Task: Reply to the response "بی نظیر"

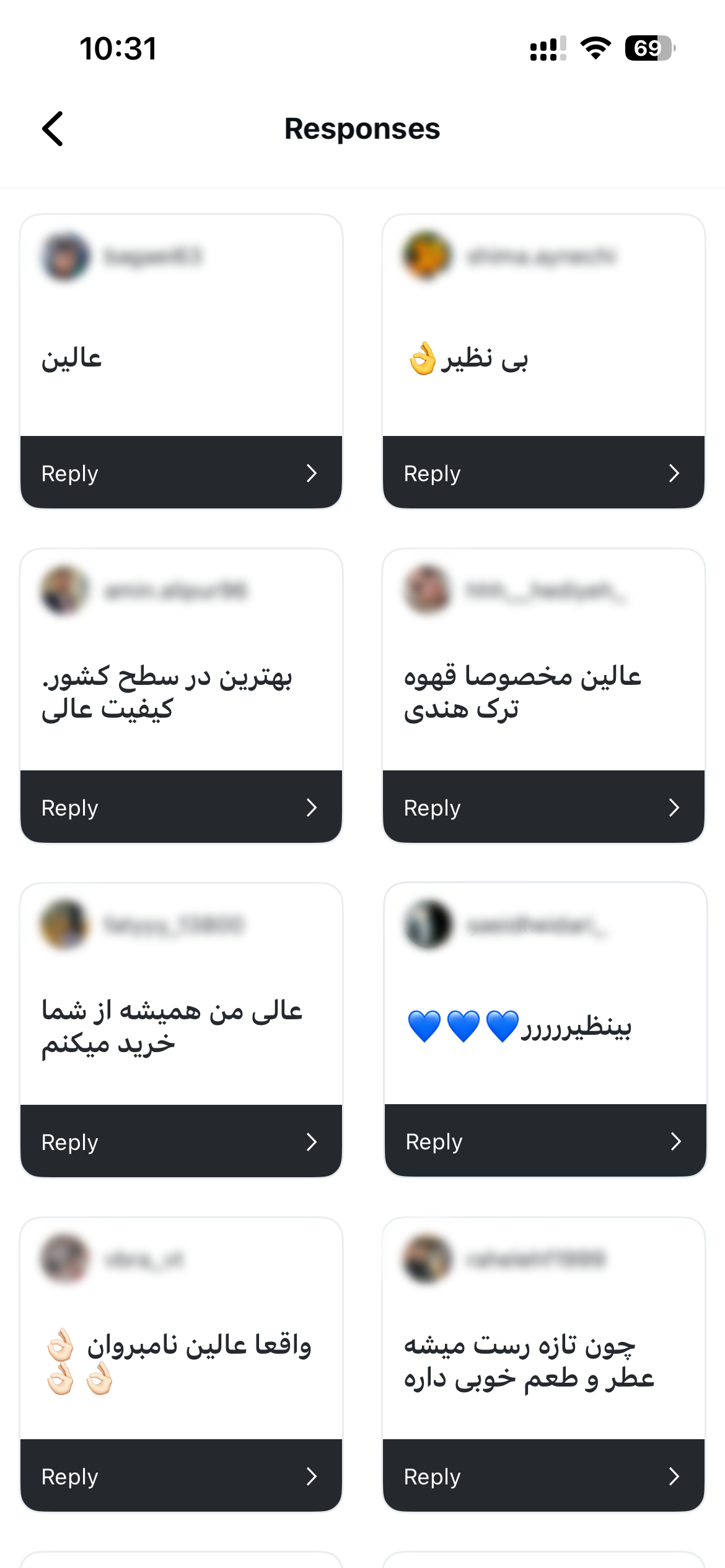Action: (543, 473)
